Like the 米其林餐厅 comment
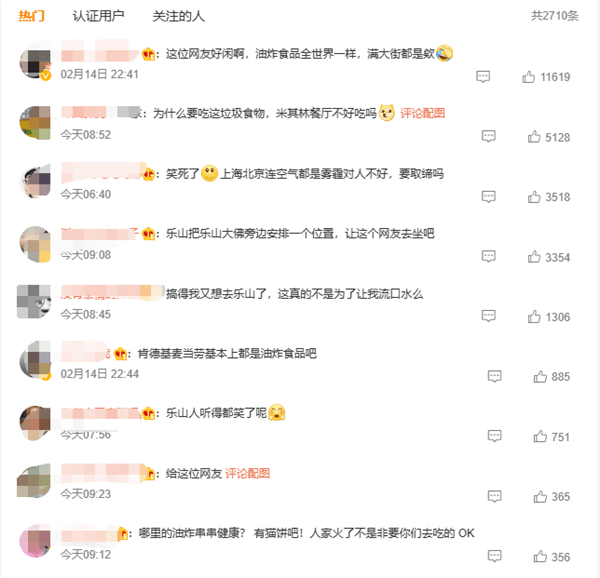The height and width of the screenshot is (578, 600). 532,137
